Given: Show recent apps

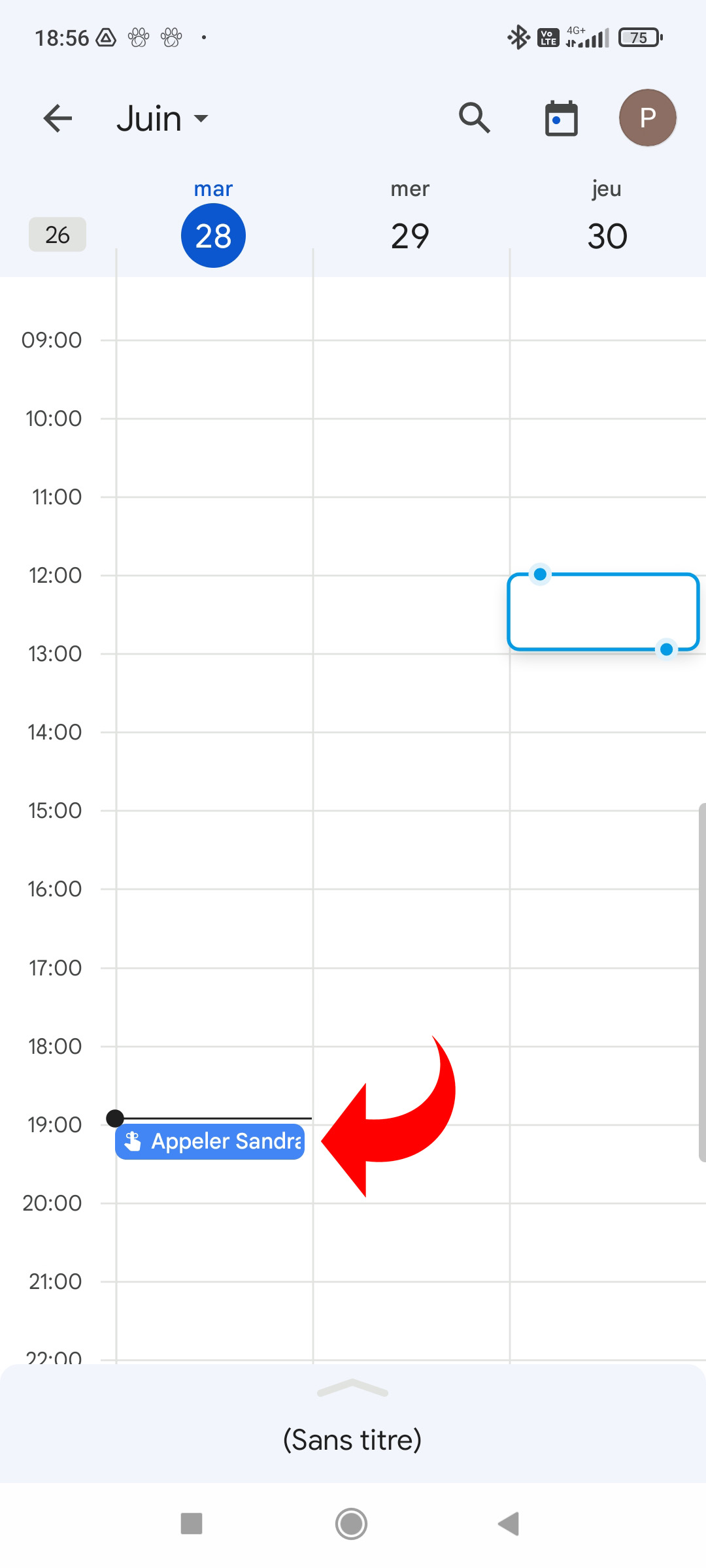Looking at the screenshot, I should (192, 1524).
